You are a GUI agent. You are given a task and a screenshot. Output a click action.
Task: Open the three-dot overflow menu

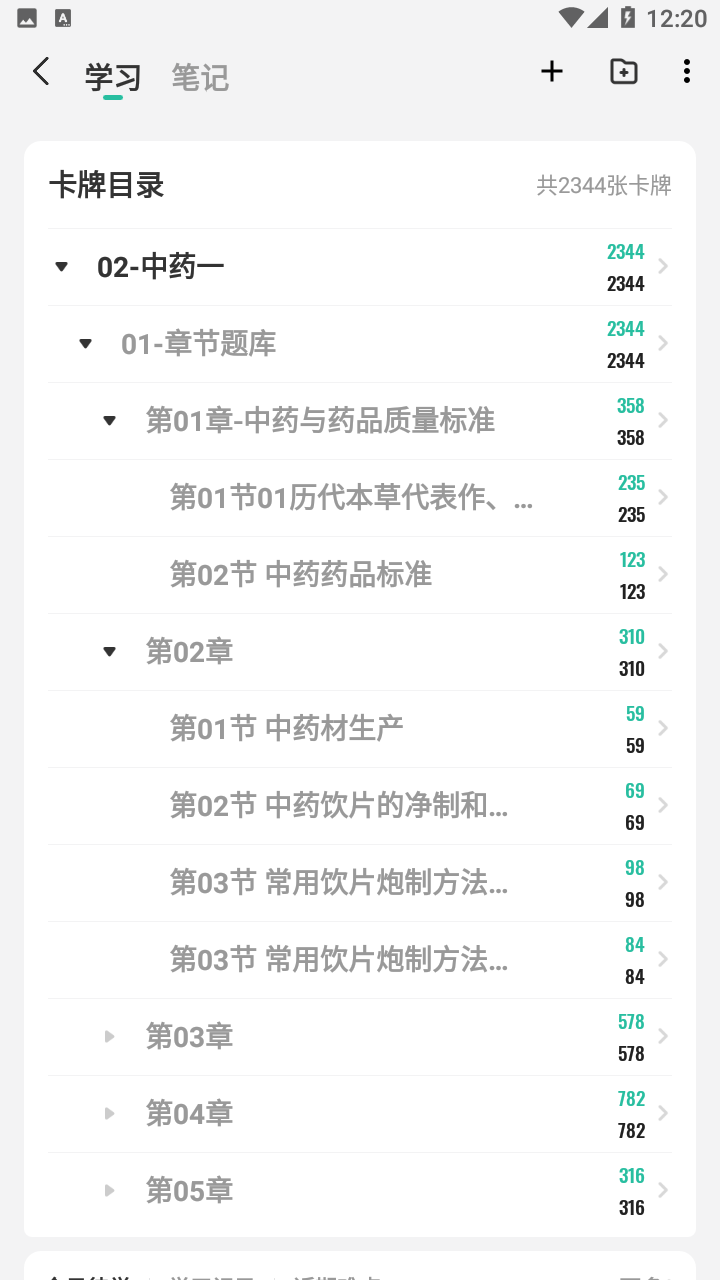[686, 71]
